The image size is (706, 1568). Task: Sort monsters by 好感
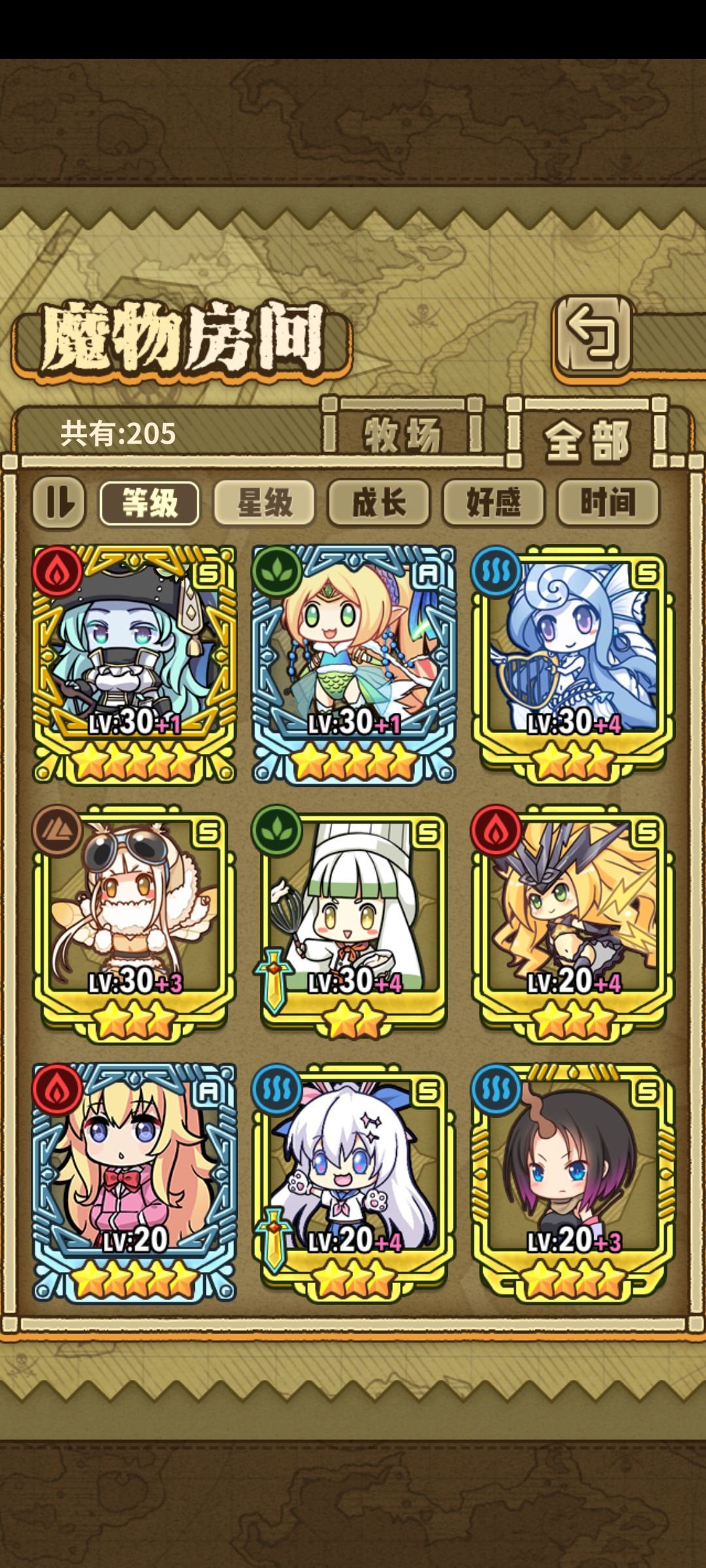pyautogui.click(x=494, y=503)
